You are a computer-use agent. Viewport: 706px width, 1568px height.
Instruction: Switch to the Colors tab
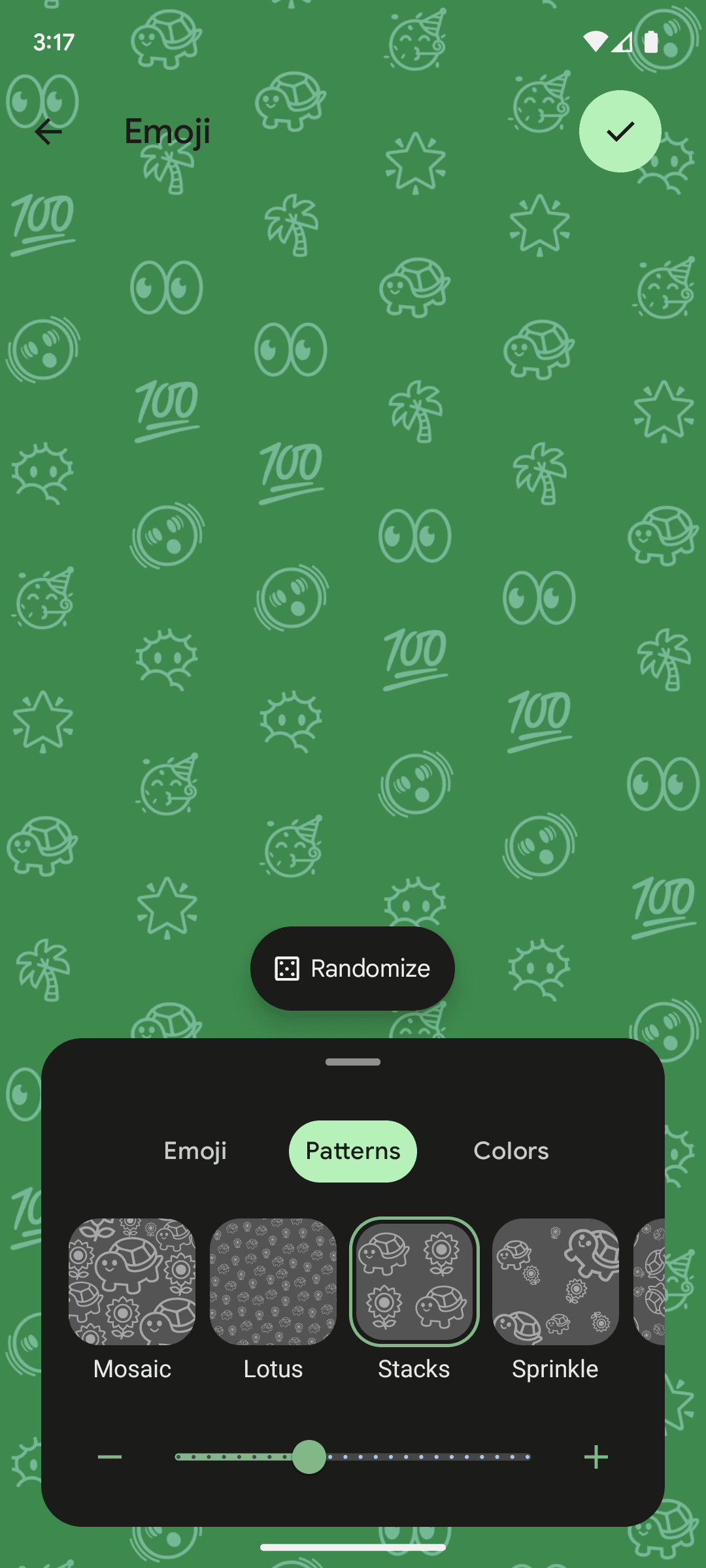510,1151
